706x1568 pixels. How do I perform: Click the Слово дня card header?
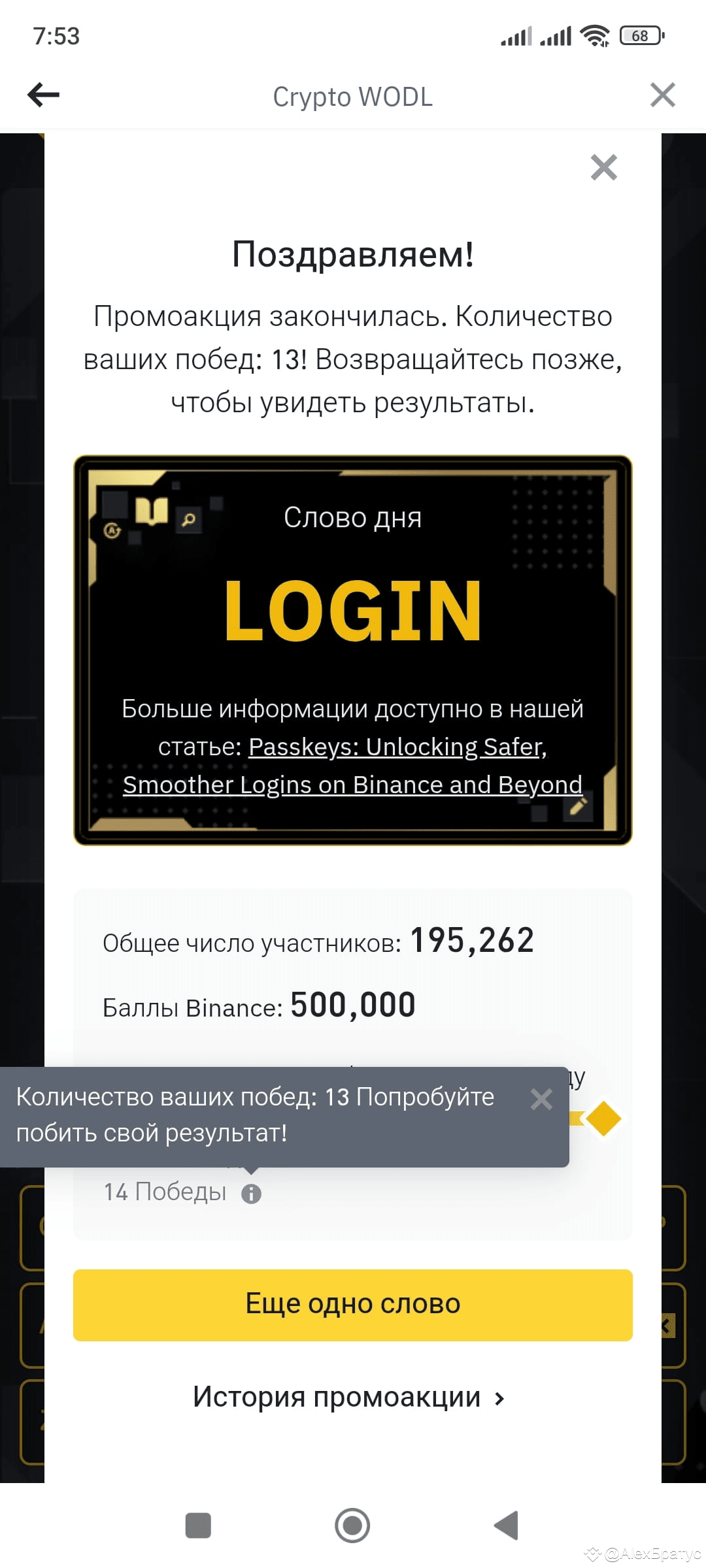click(x=353, y=517)
